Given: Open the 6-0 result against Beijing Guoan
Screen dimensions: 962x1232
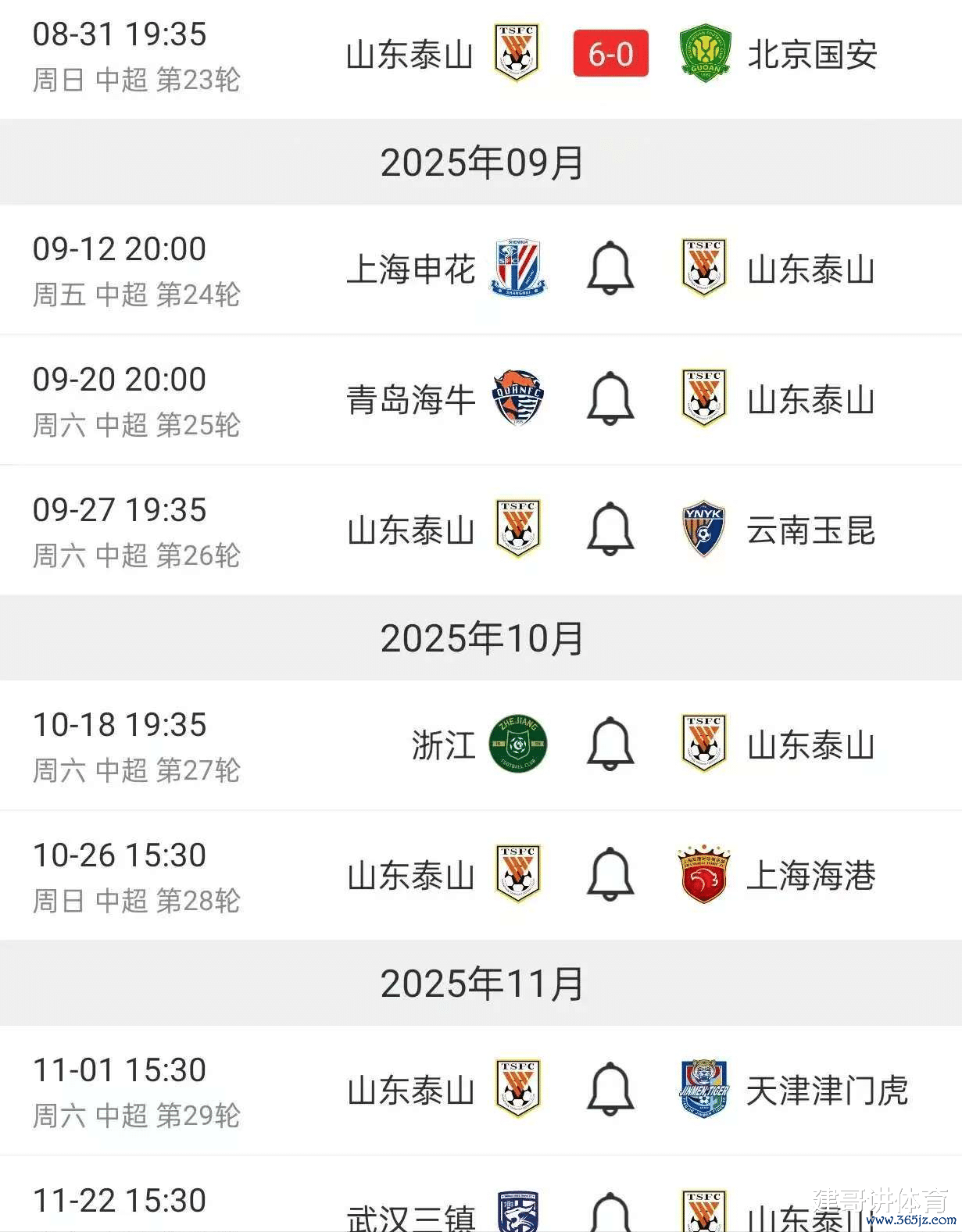Looking at the screenshot, I should click(610, 55).
